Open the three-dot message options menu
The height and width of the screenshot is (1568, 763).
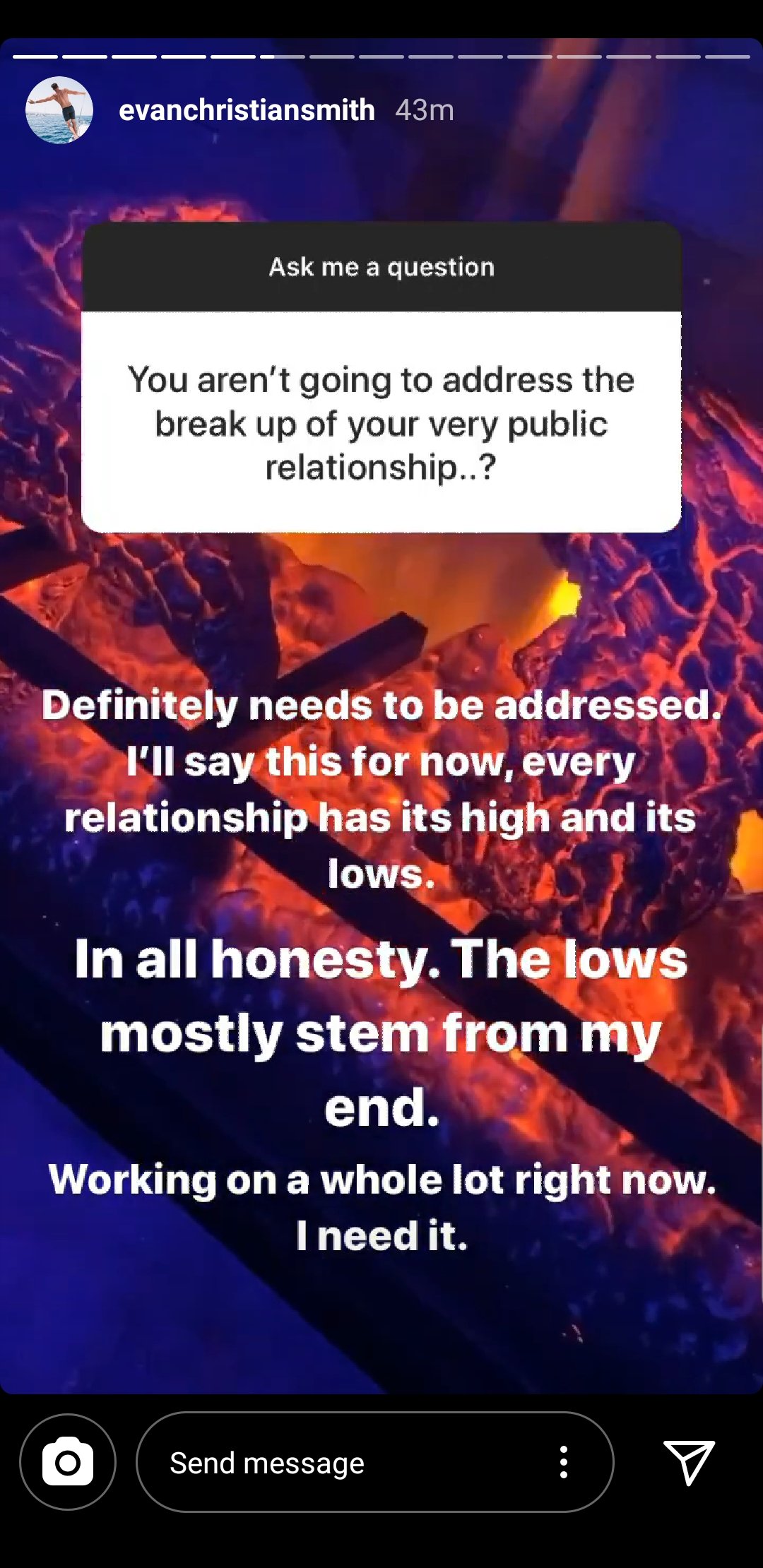click(x=563, y=1463)
